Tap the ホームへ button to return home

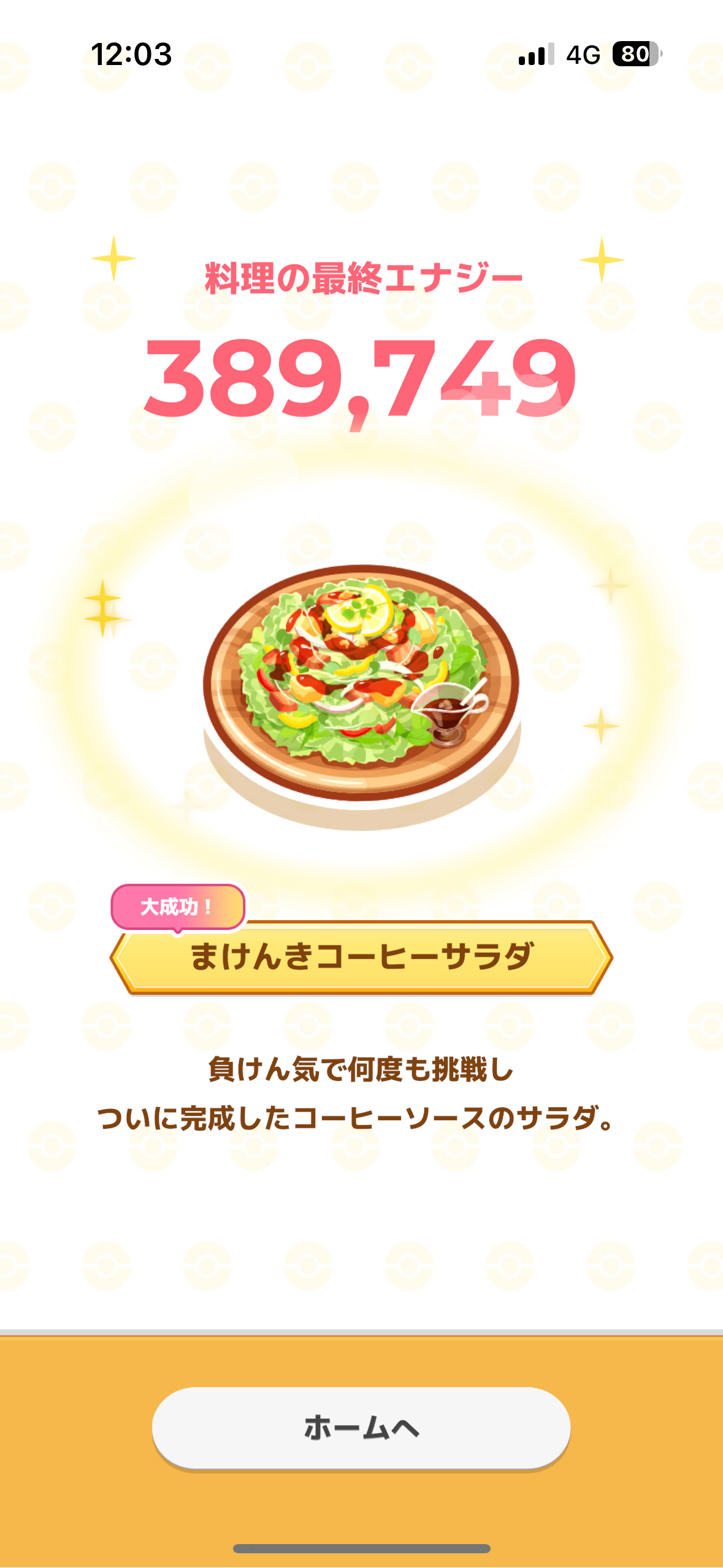tap(361, 1428)
